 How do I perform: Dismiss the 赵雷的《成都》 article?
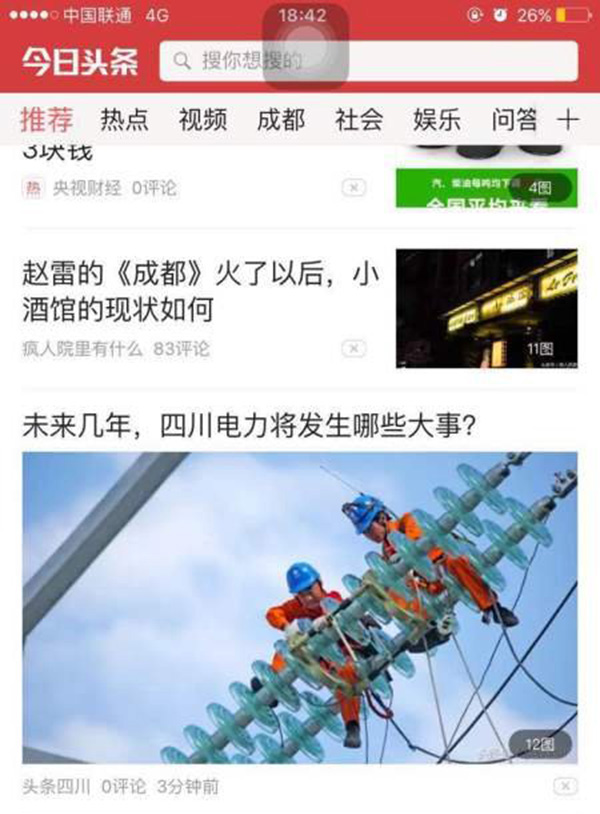pyautogui.click(x=354, y=348)
